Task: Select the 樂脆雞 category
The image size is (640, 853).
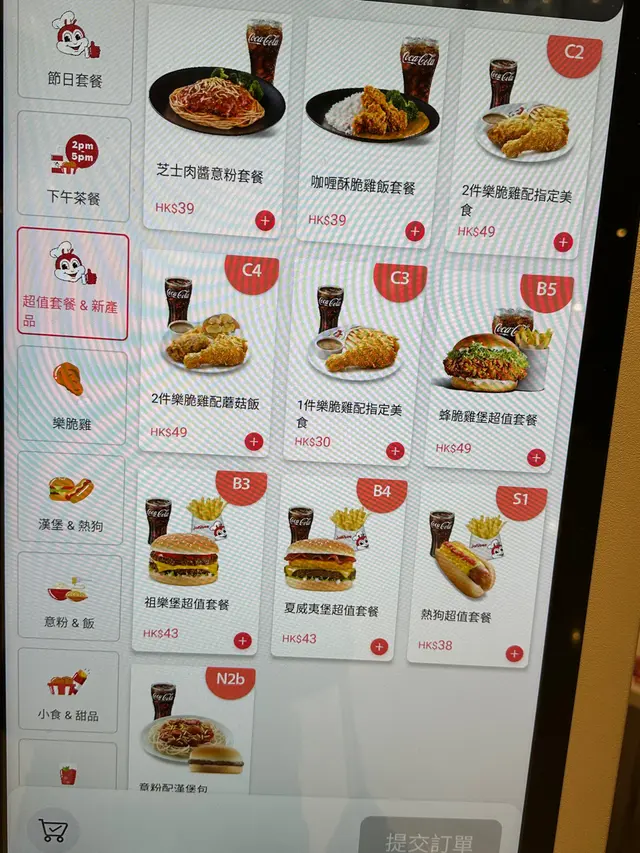Action: click(x=72, y=396)
